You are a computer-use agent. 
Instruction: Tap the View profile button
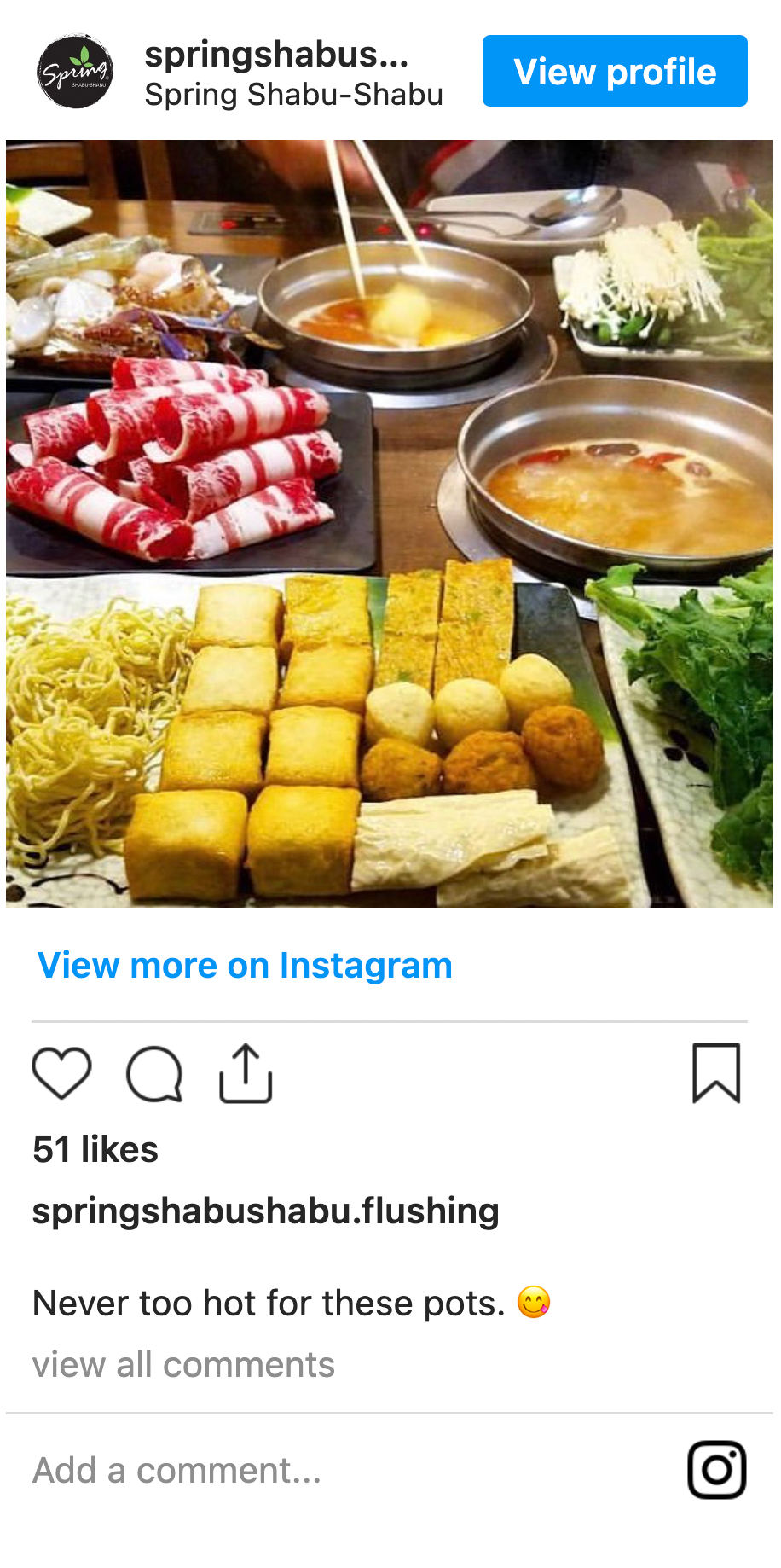615,72
